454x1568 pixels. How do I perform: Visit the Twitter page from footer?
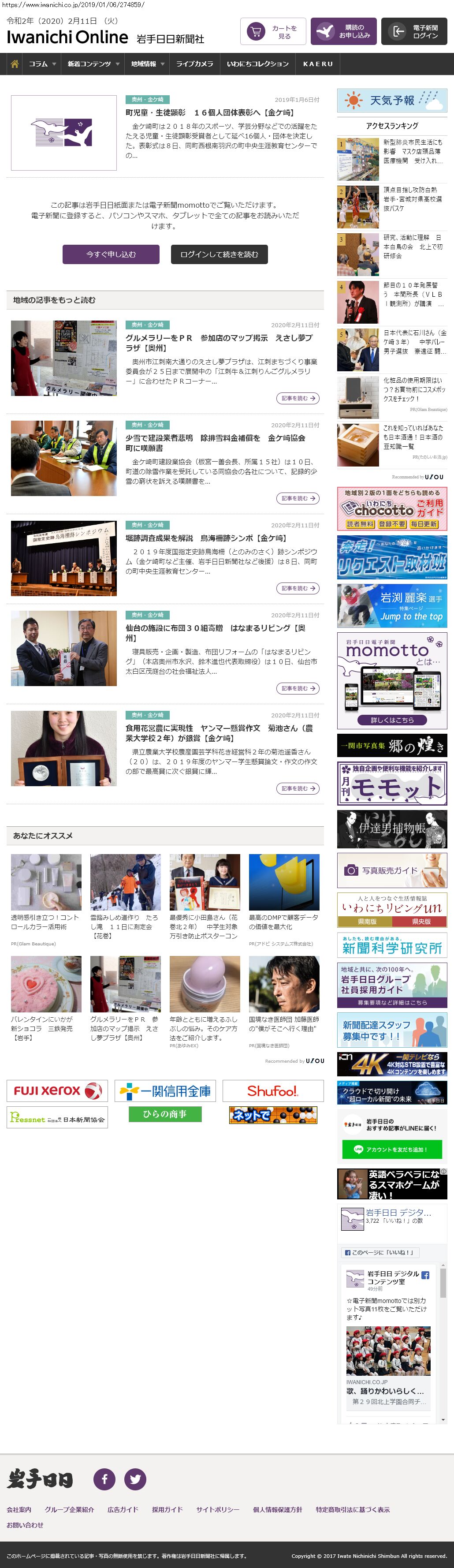pyautogui.click(x=135, y=1478)
